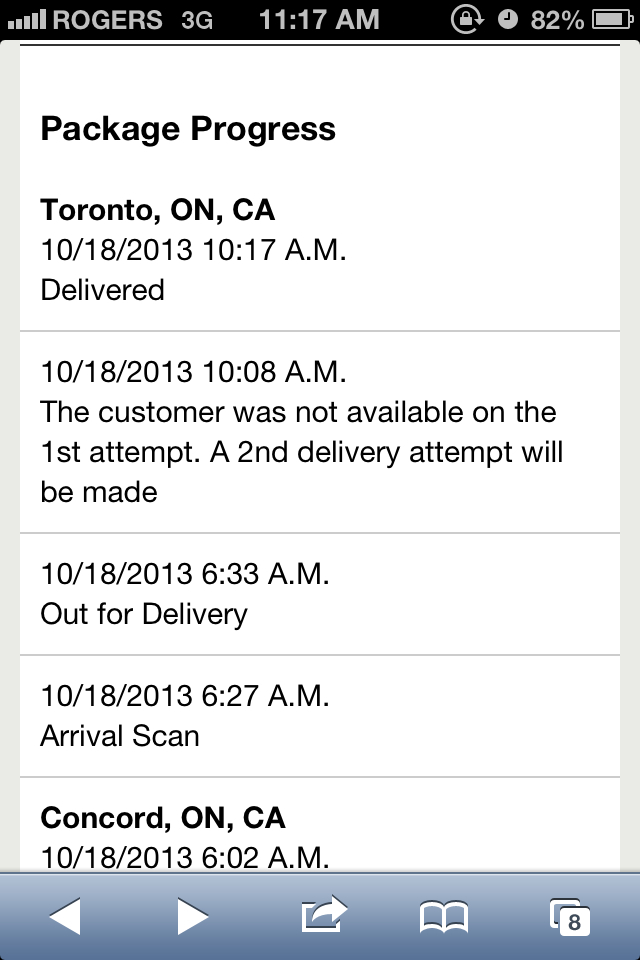
Task: Go back to the previous page
Action: 65,916
